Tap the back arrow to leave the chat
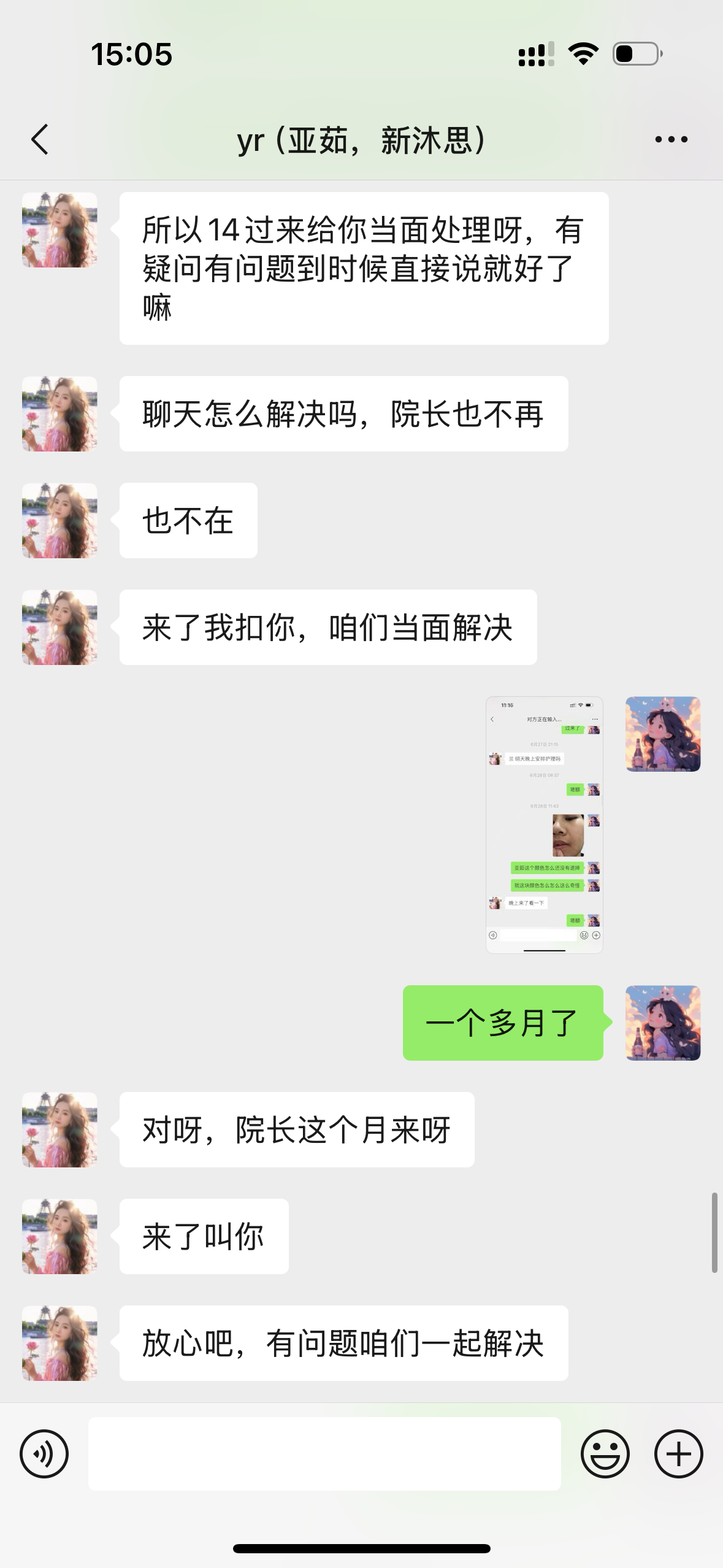 (40, 139)
